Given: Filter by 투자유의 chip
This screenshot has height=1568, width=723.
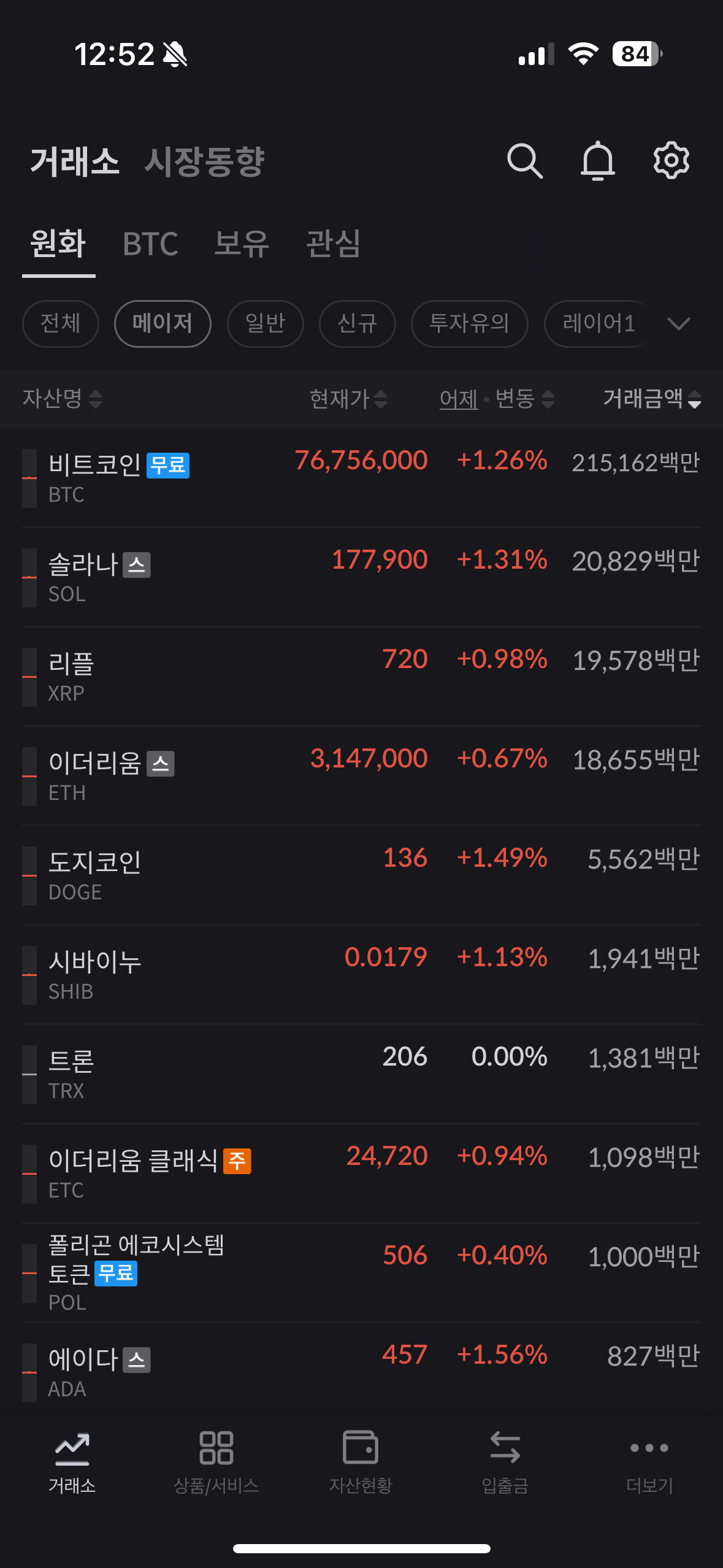Looking at the screenshot, I should [x=469, y=323].
